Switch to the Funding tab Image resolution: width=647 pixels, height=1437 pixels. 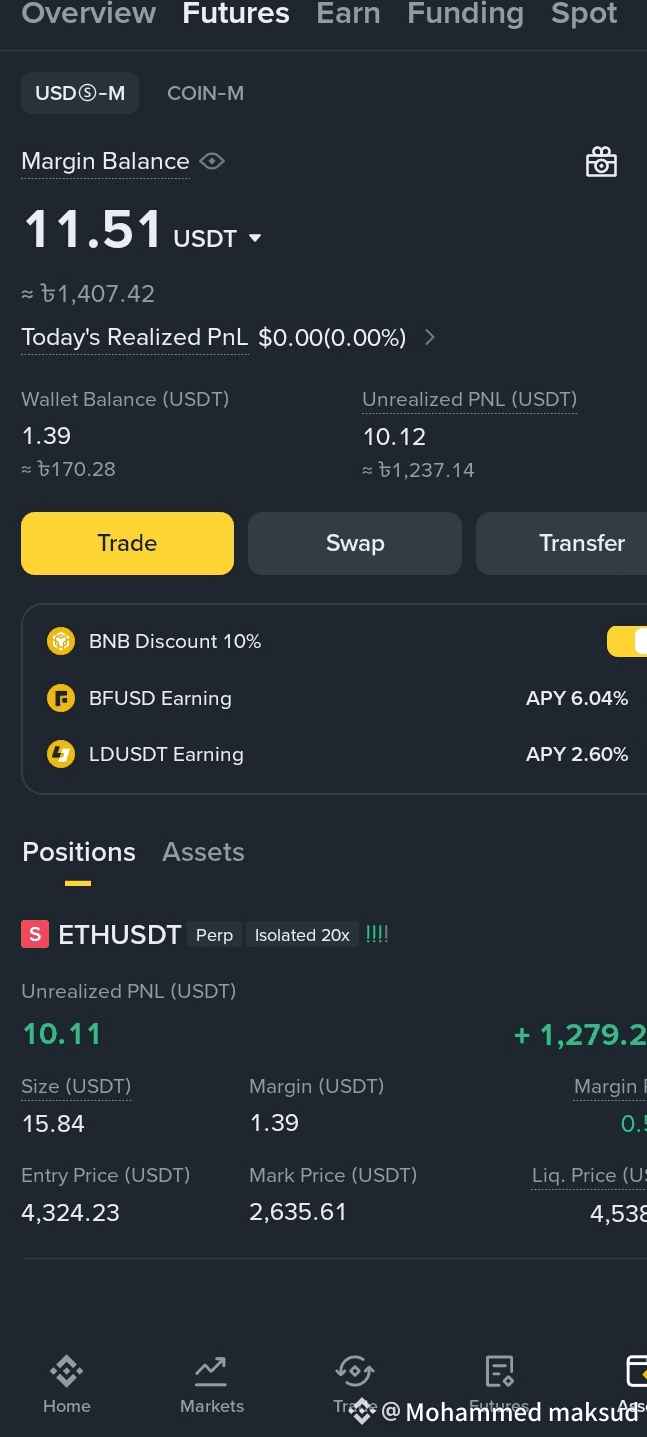tap(465, 14)
